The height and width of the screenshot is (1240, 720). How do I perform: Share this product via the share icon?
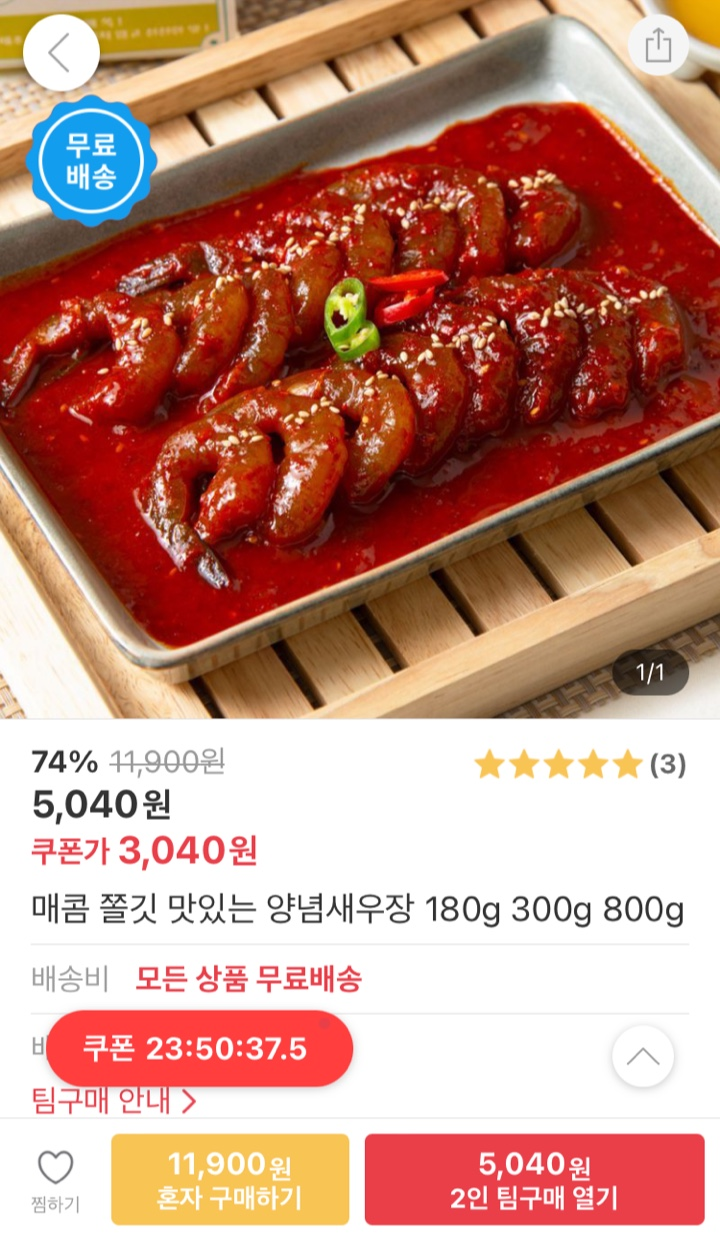(658, 46)
